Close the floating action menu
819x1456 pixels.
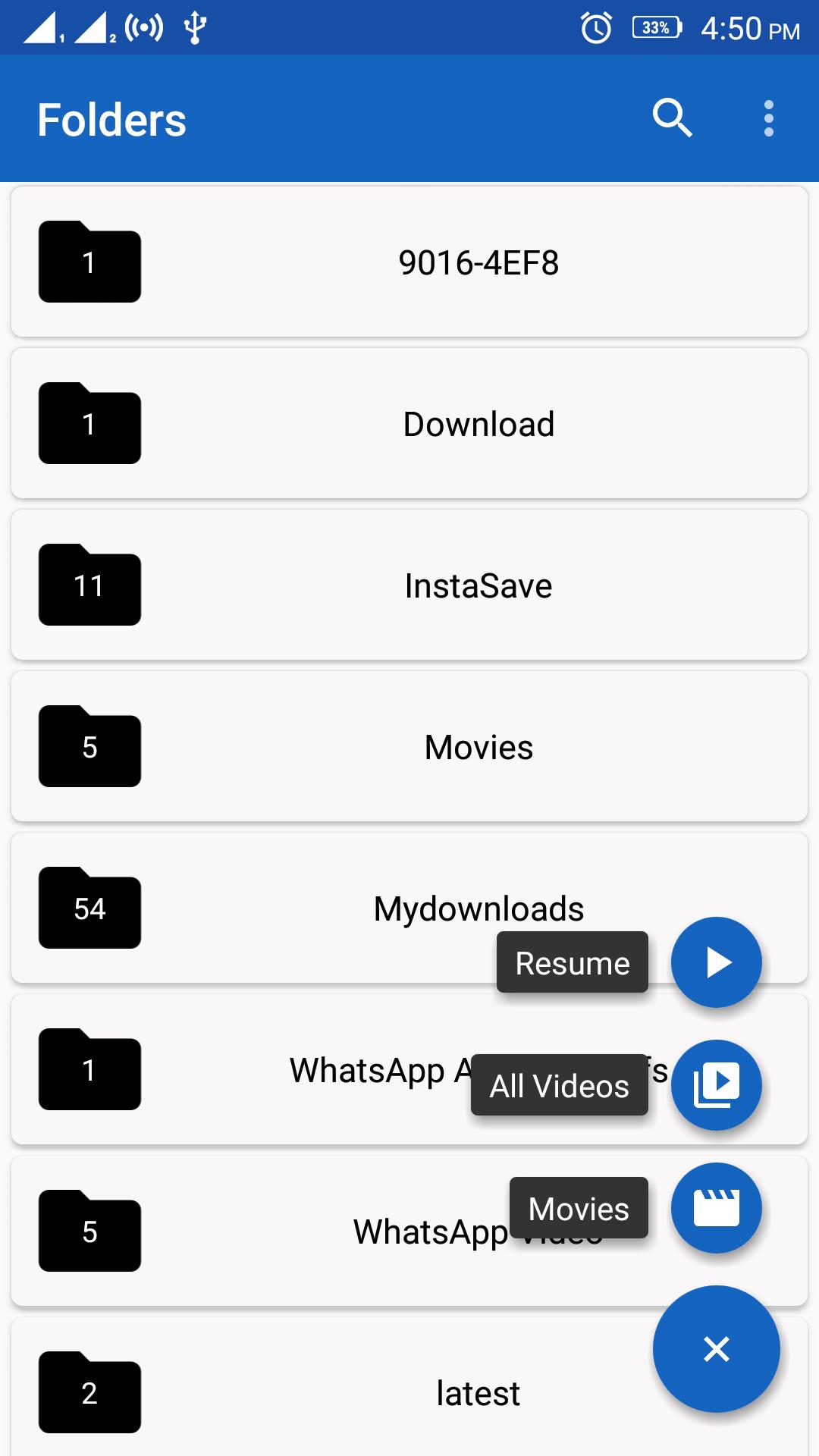717,1349
